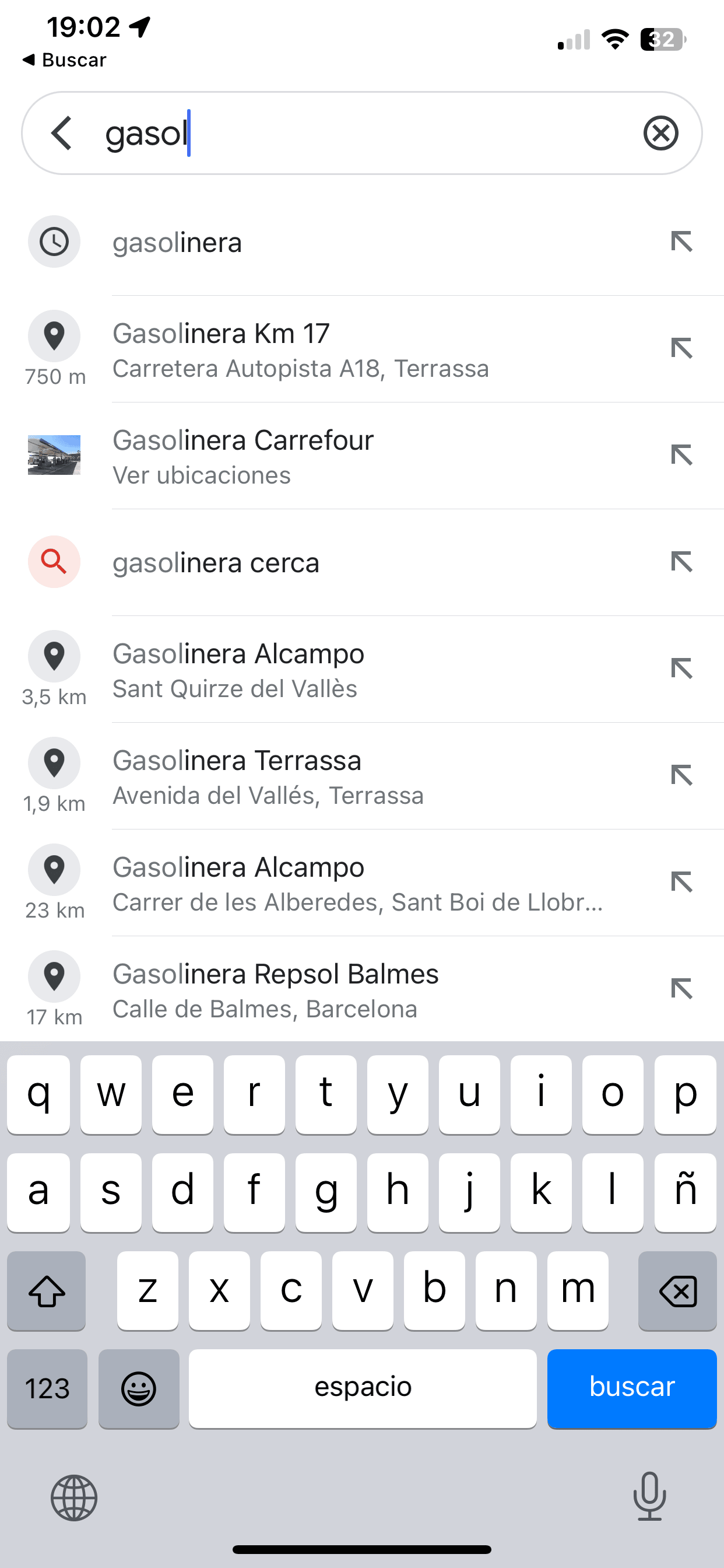The image size is (724, 1568).
Task: Open Gasolinera Carrefour locations
Action: (362, 456)
